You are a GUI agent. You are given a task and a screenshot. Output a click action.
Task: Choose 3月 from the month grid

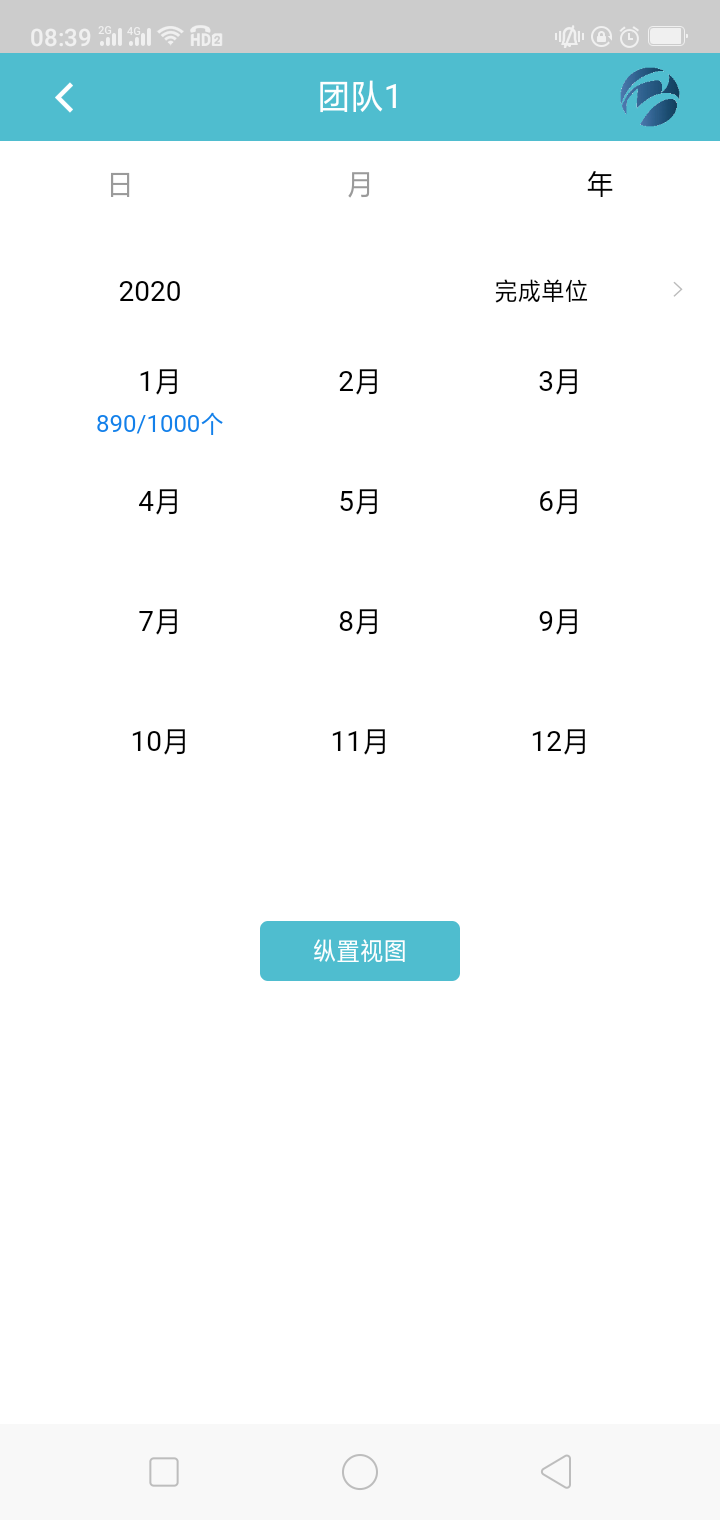point(559,382)
